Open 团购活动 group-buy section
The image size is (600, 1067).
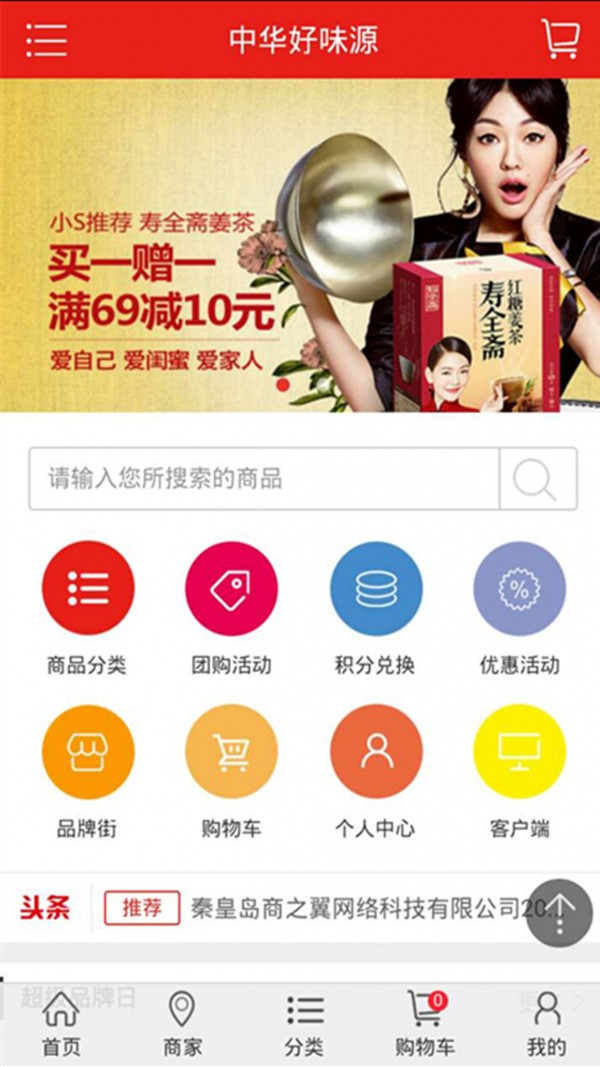pyautogui.click(x=232, y=588)
